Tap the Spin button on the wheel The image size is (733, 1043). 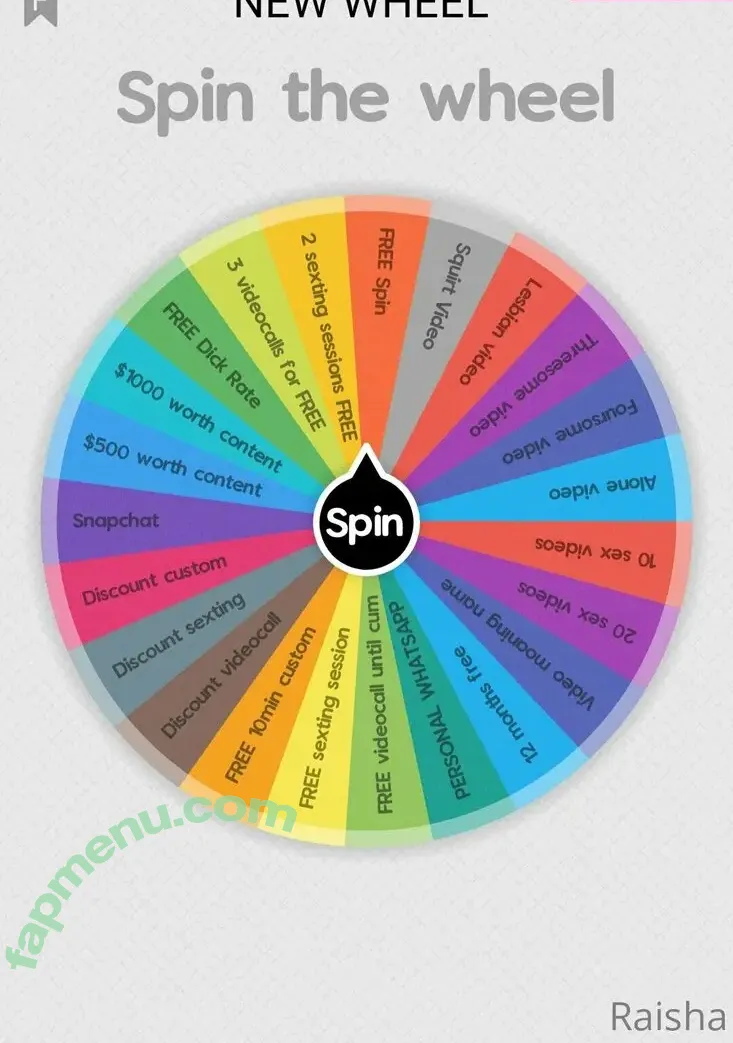click(366, 523)
